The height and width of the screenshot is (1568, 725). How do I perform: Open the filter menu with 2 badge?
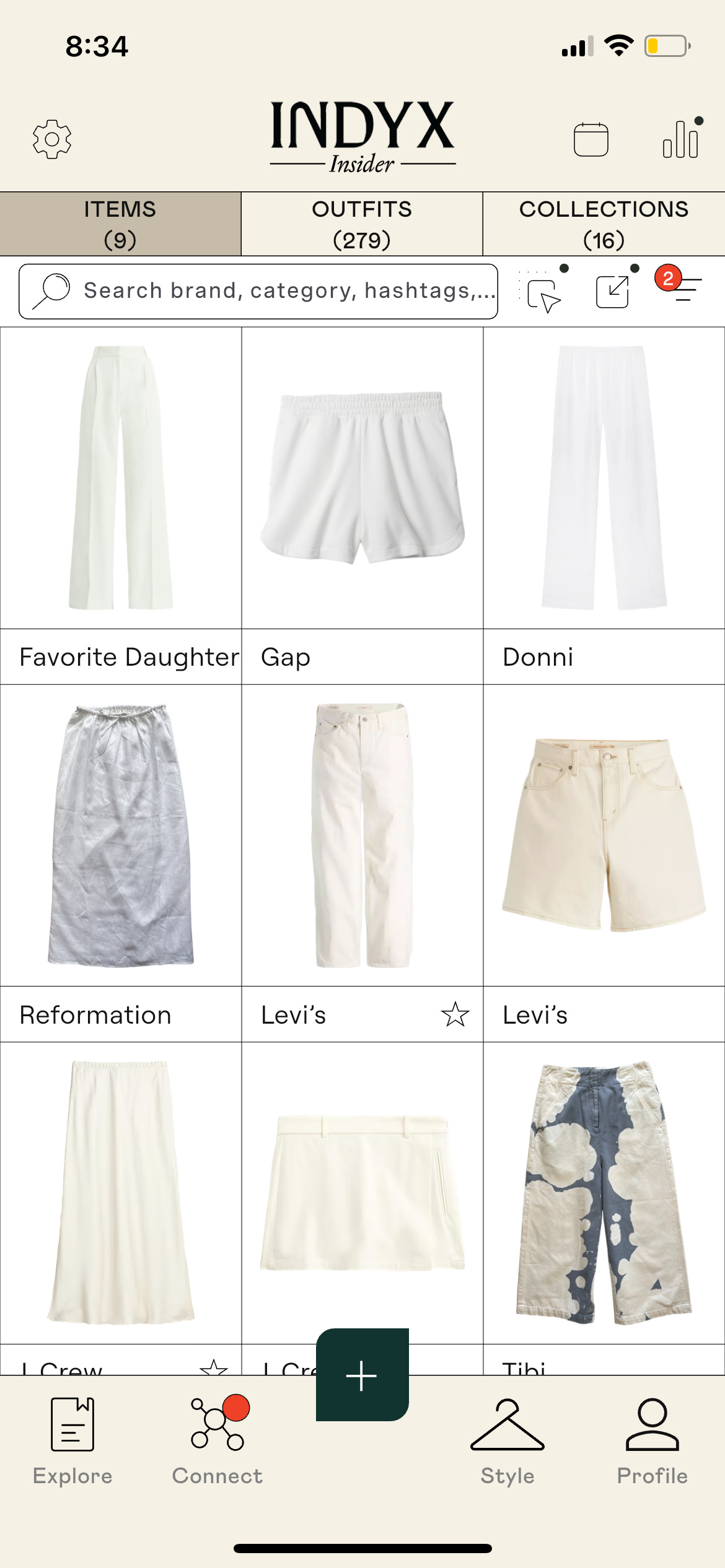click(x=679, y=286)
